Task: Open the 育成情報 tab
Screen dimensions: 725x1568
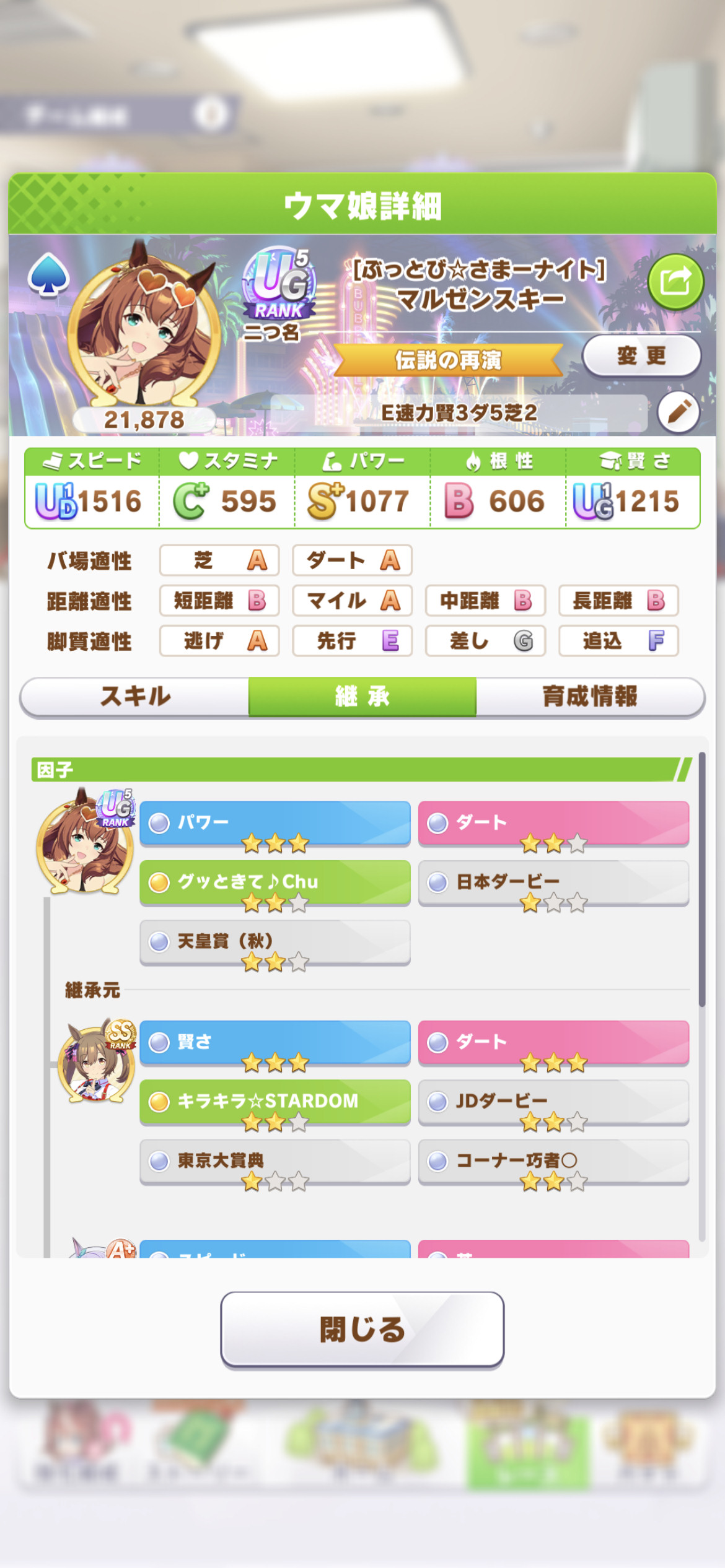Action: click(x=590, y=697)
